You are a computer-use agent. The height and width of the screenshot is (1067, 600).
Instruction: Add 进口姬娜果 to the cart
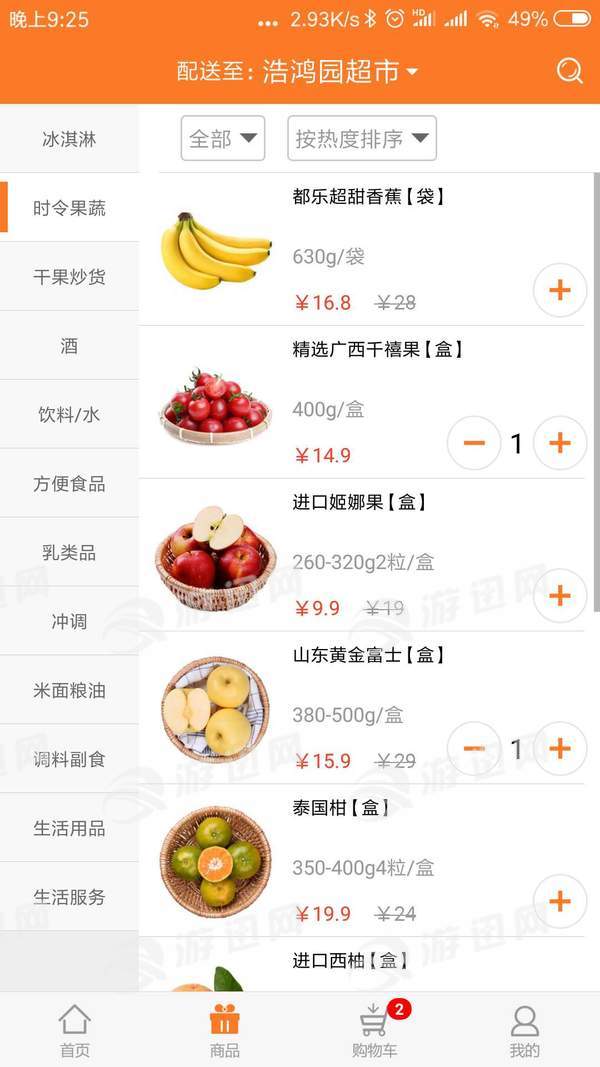click(x=559, y=596)
